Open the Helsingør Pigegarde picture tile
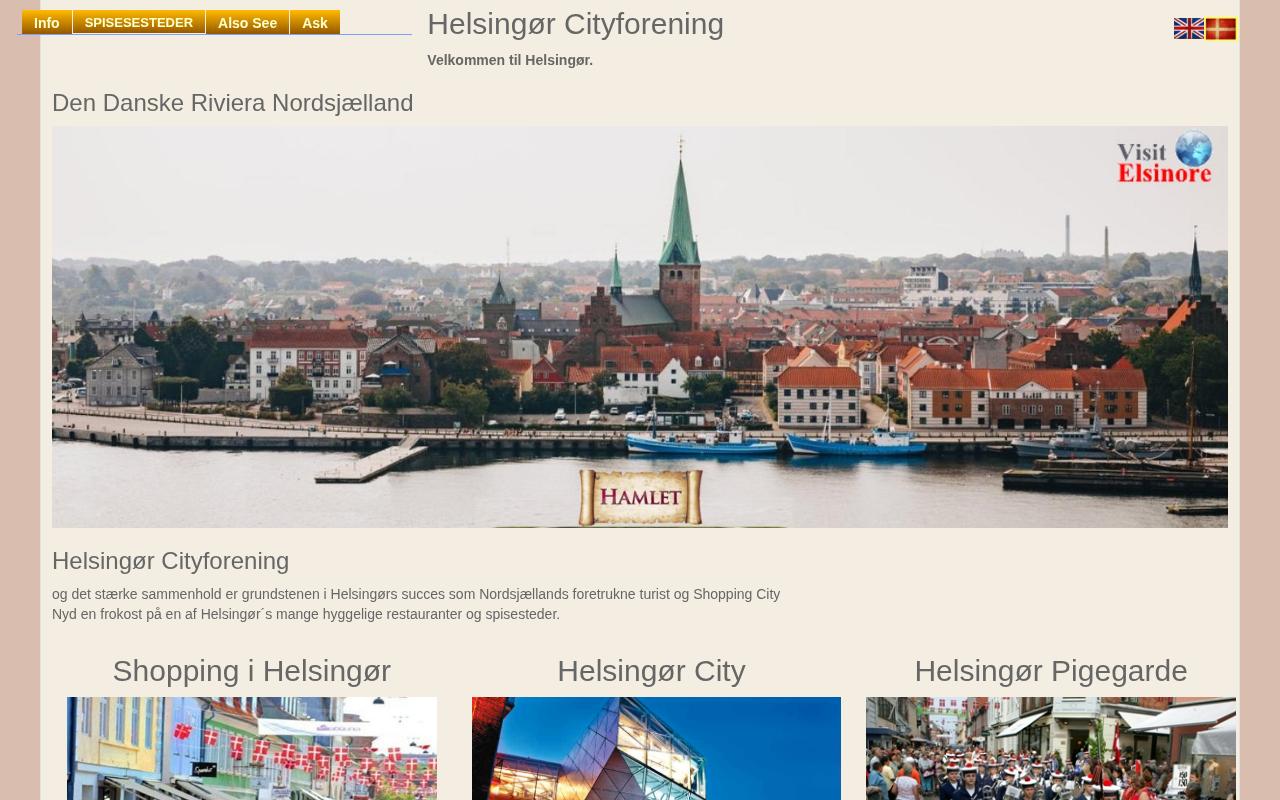The width and height of the screenshot is (1280, 800). (x=1050, y=748)
